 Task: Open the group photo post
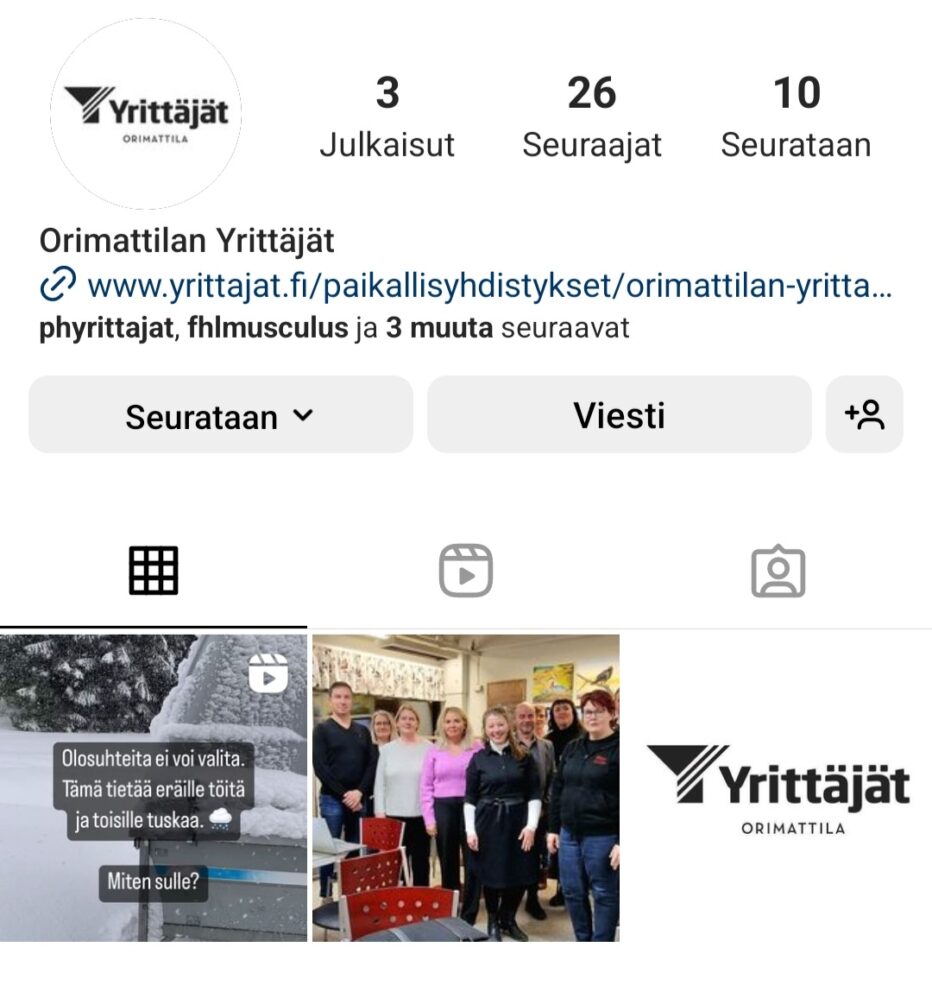click(x=466, y=788)
